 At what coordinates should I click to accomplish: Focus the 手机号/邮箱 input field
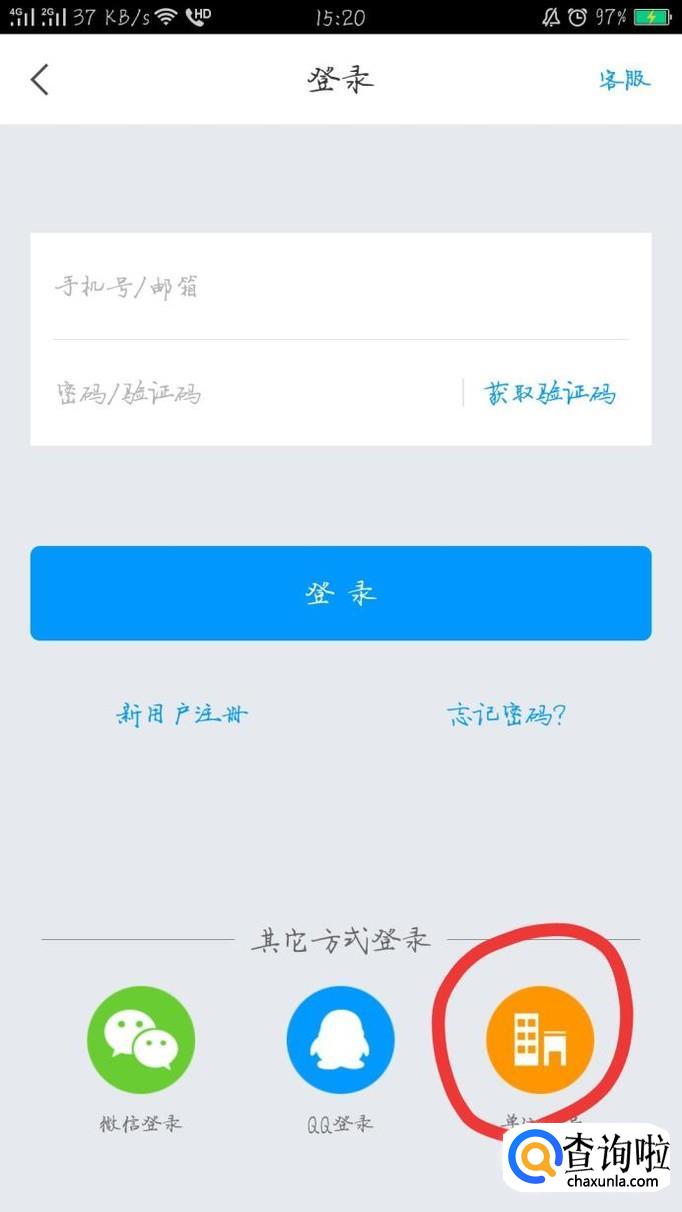click(340, 288)
